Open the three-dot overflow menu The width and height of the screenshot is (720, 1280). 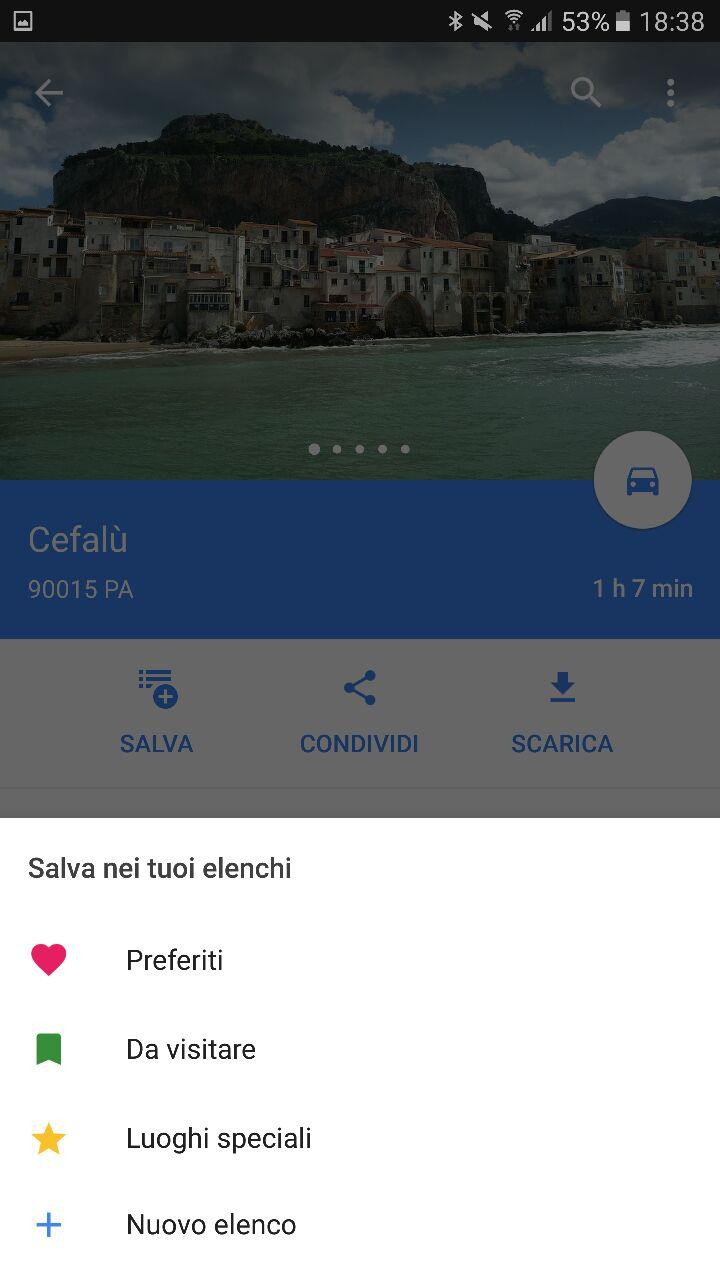click(670, 93)
